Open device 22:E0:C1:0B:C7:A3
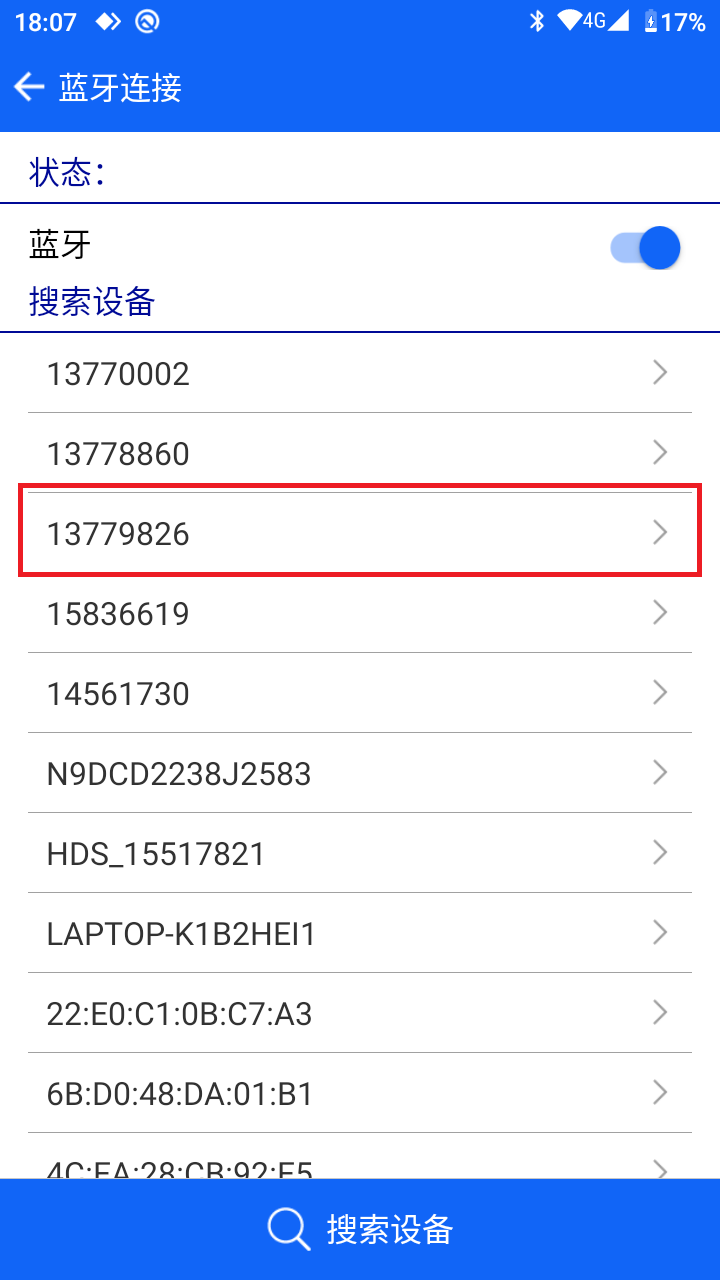 pos(360,1013)
